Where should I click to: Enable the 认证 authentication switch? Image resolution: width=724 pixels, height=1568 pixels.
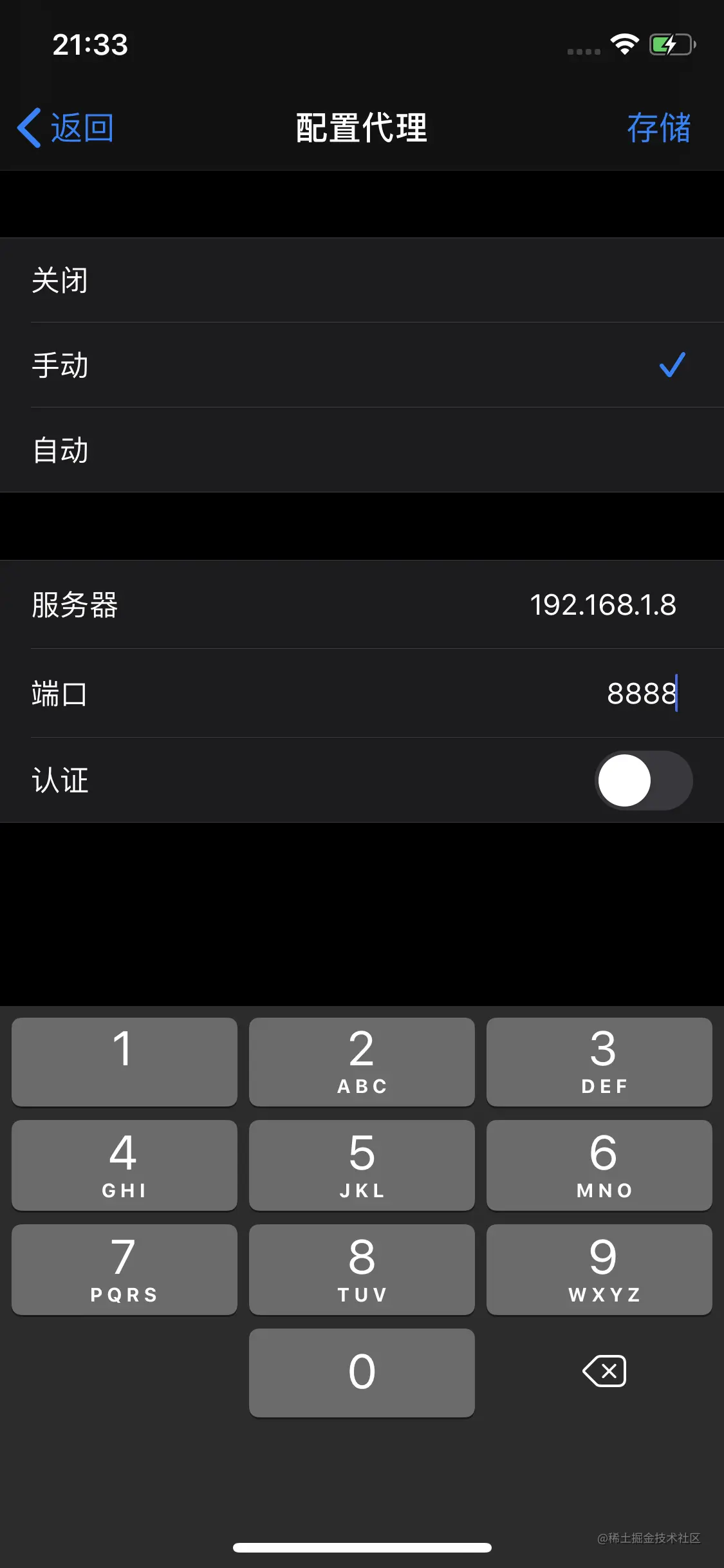click(643, 780)
